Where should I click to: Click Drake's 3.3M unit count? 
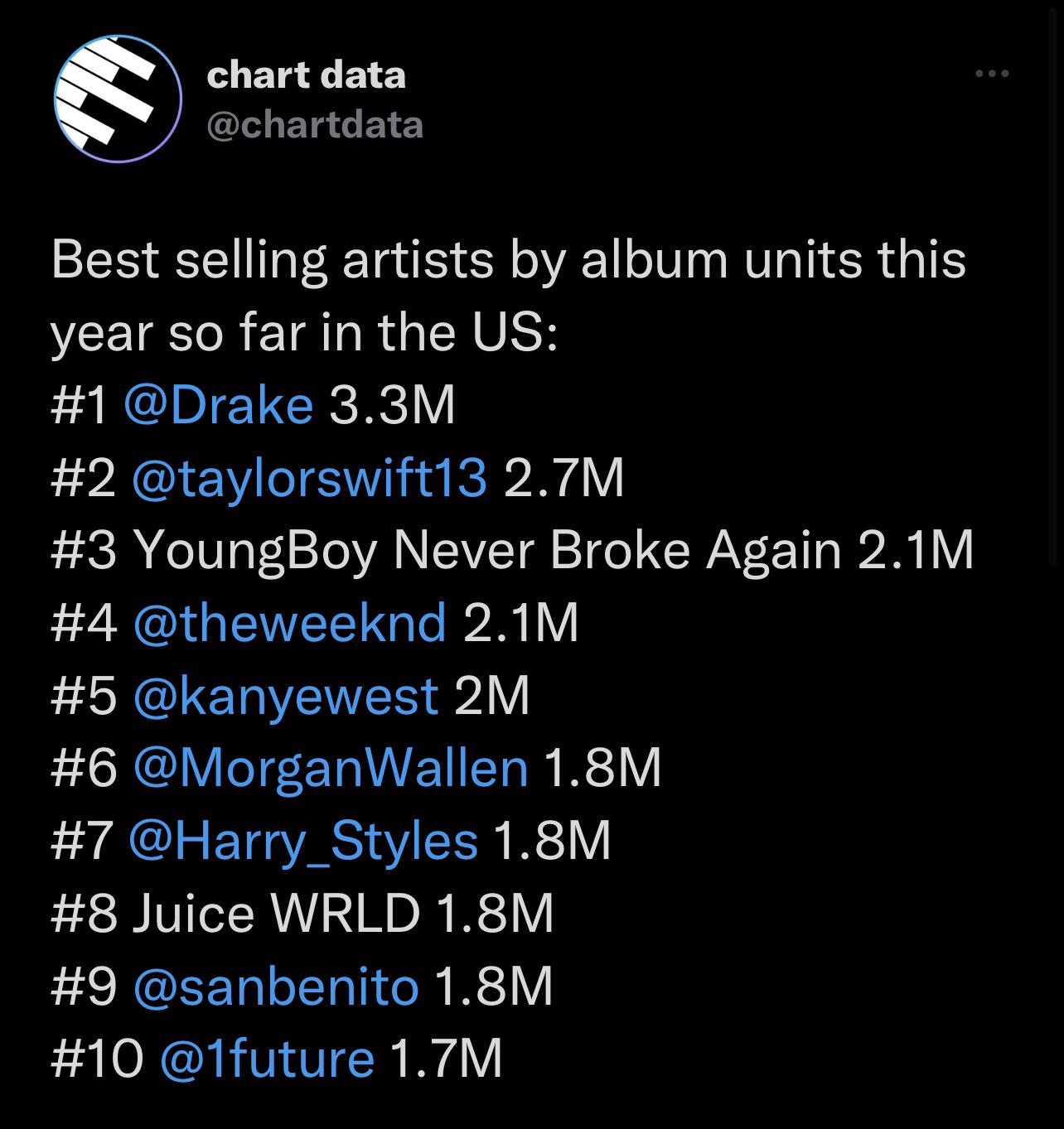pyautogui.click(x=389, y=407)
